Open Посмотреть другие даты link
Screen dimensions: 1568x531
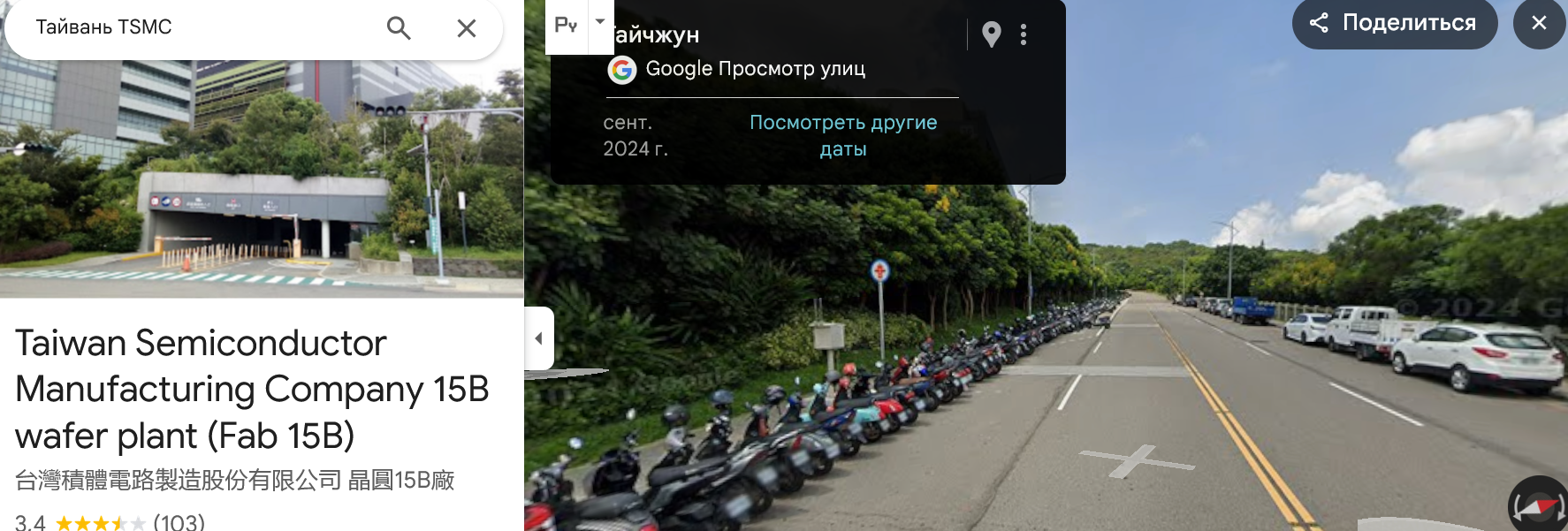(x=842, y=135)
